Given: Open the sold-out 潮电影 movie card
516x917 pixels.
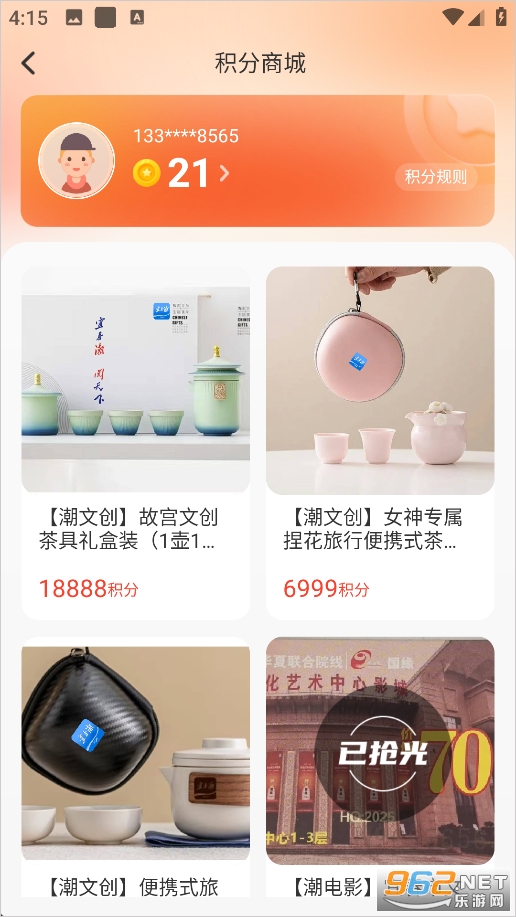Looking at the screenshot, I should (380, 767).
